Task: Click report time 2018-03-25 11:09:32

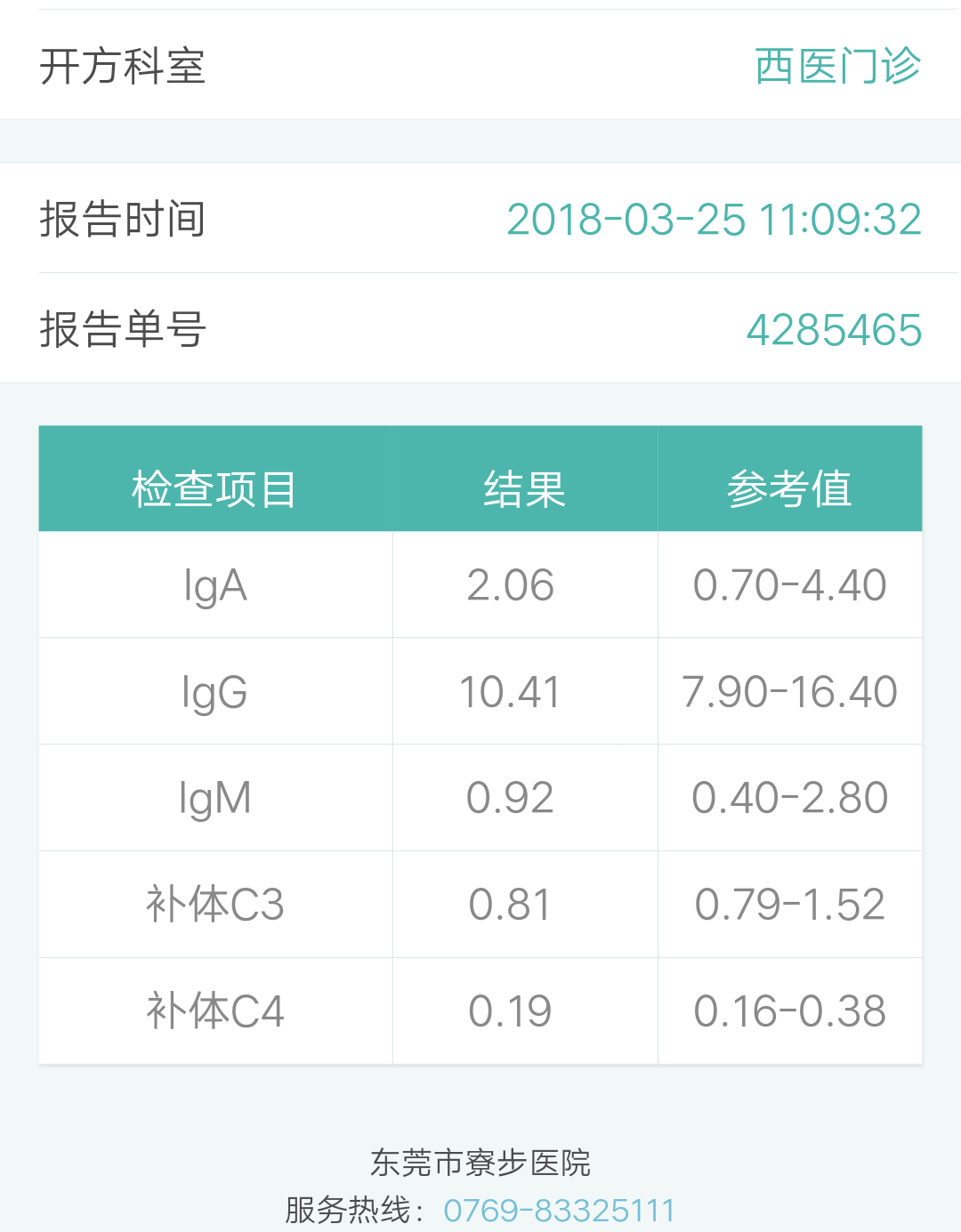Action: pyautogui.click(x=715, y=220)
